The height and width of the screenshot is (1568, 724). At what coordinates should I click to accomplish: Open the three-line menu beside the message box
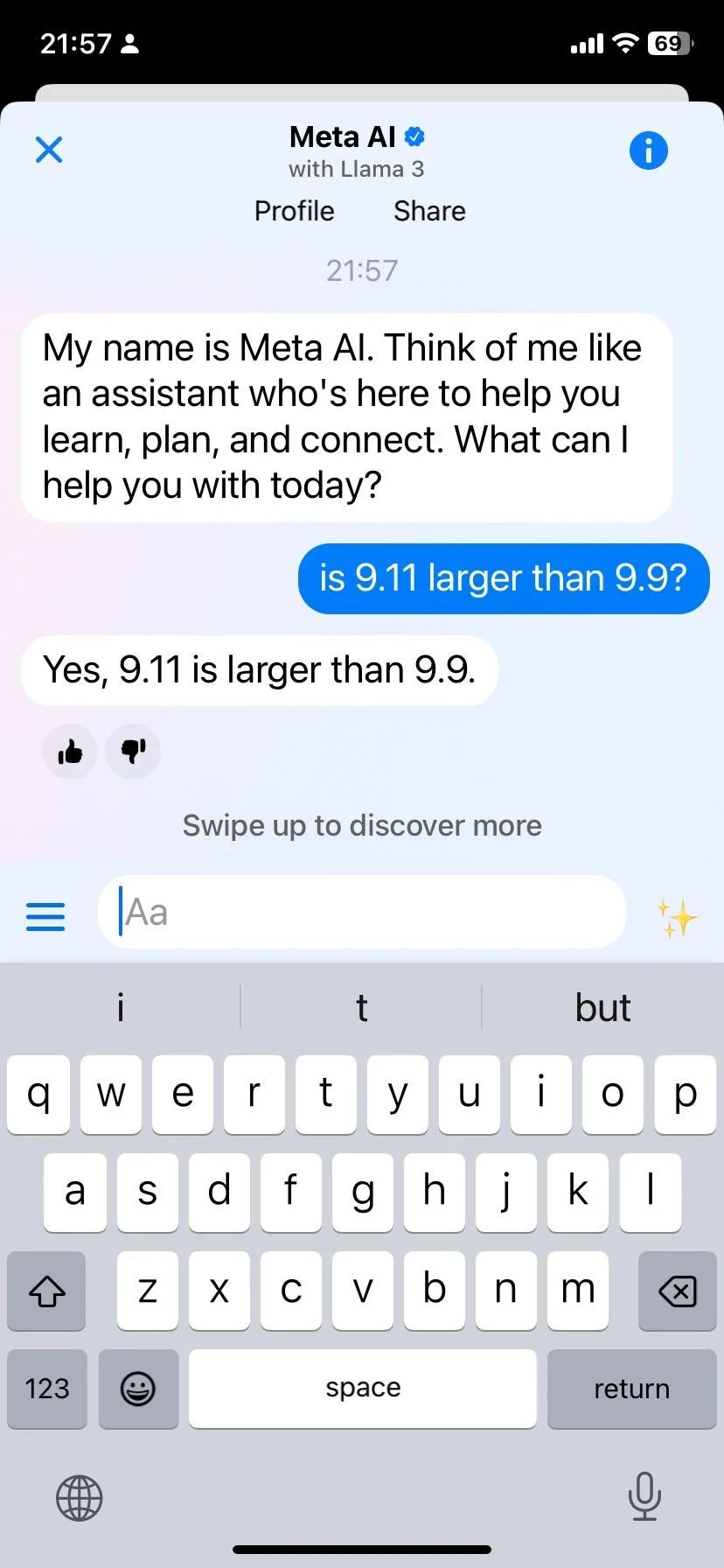(x=45, y=916)
